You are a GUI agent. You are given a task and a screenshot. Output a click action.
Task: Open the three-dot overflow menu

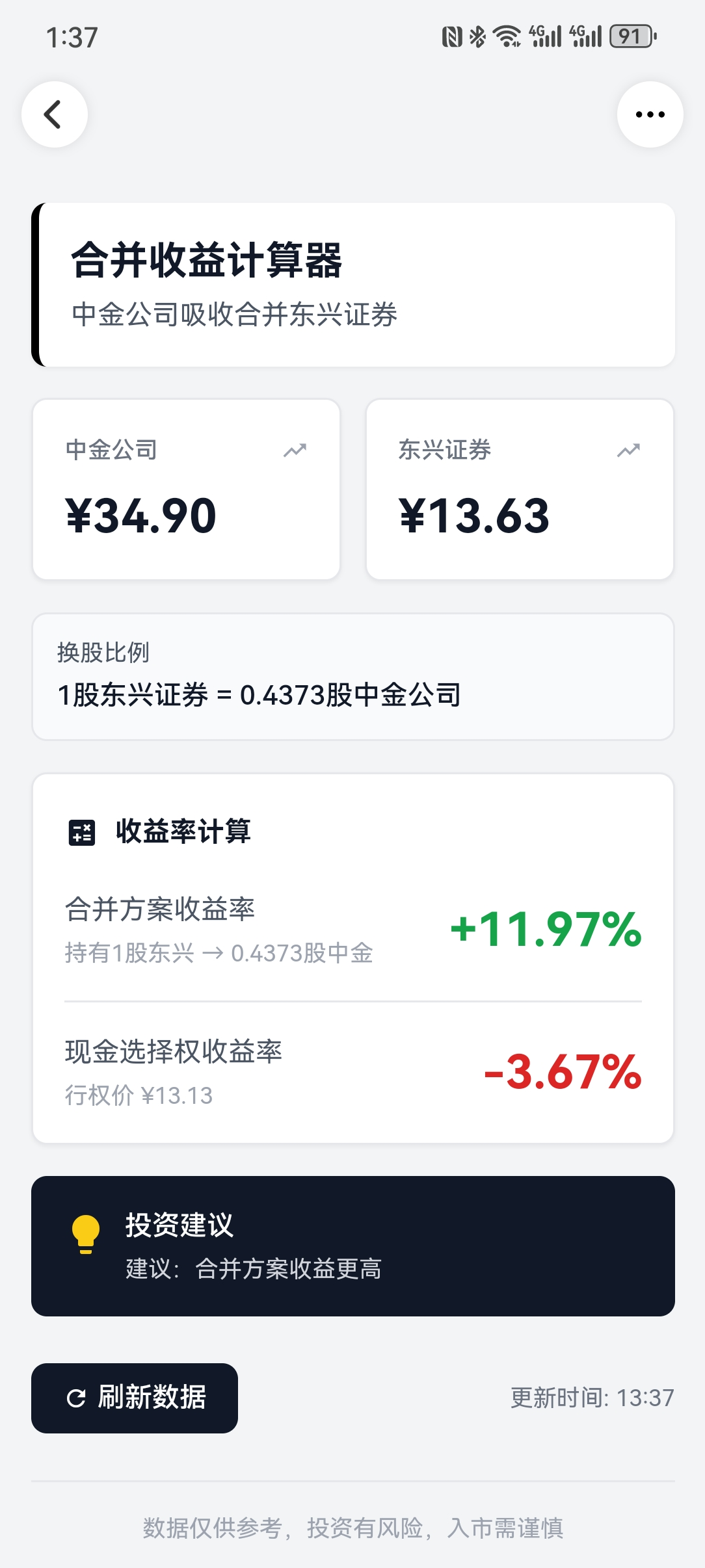[650, 114]
